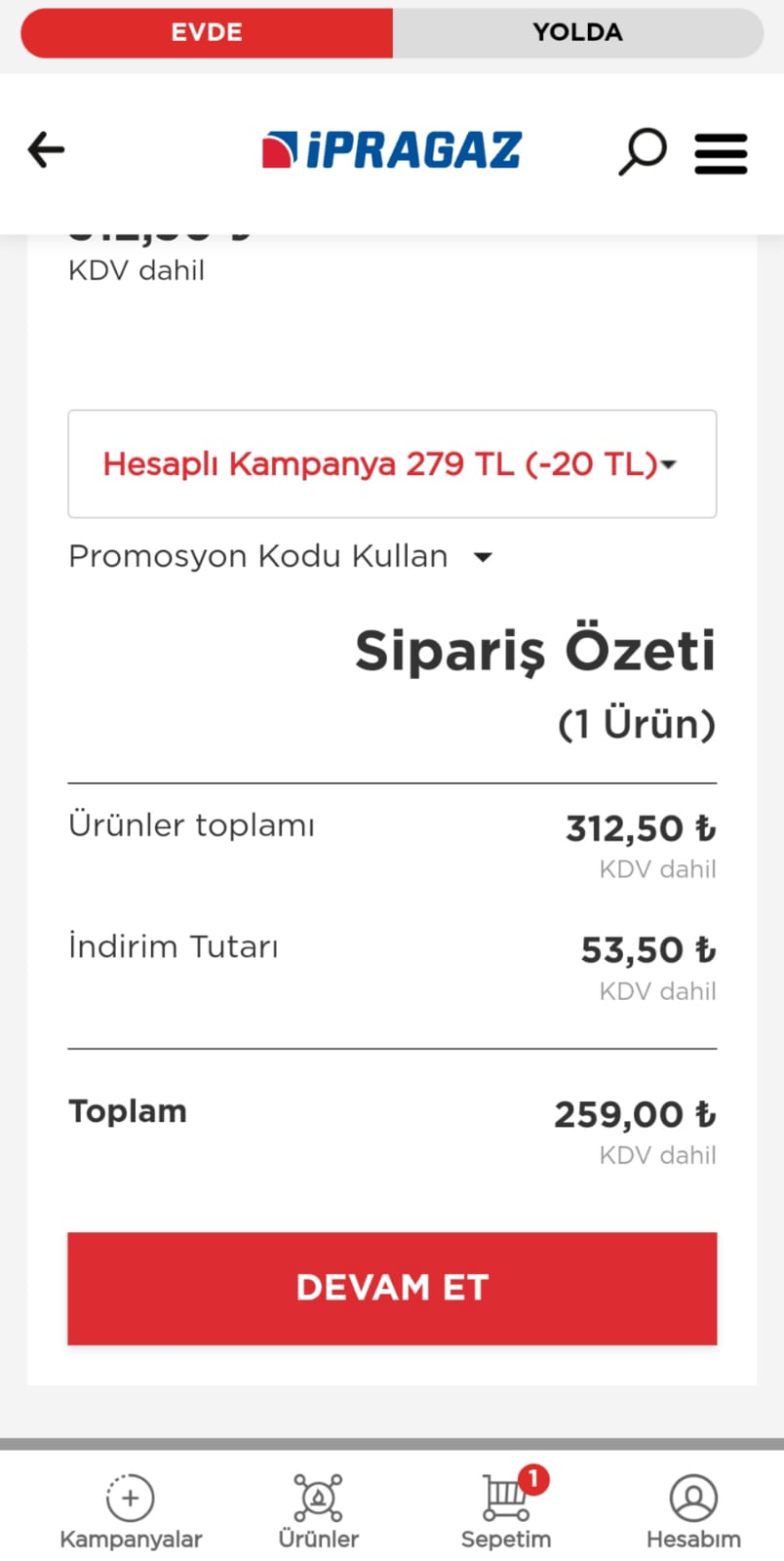Screen dimensions: 784x1561
Task: Expand Promosyon Kodu Kullan
Action: (281, 556)
